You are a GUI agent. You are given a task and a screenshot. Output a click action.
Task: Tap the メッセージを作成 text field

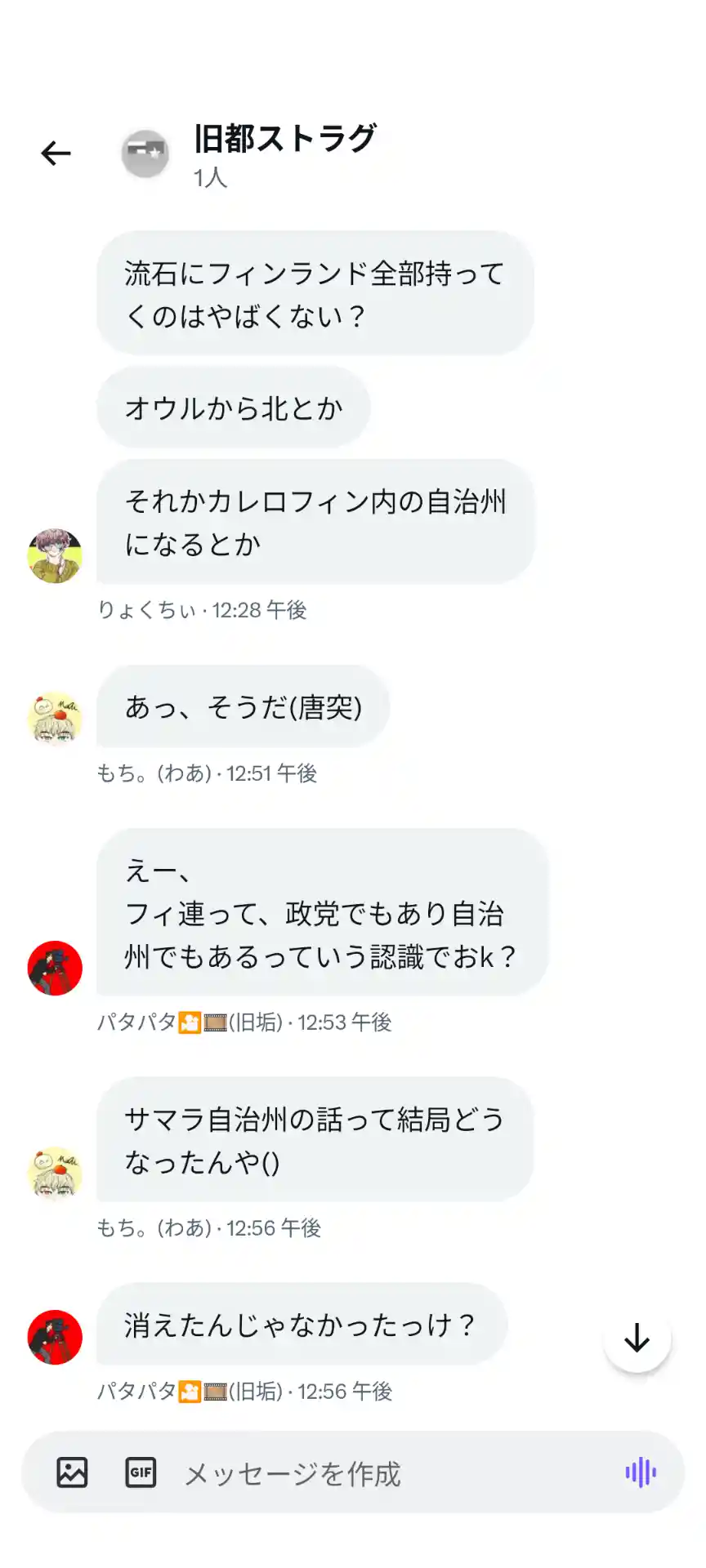[x=368, y=1473]
